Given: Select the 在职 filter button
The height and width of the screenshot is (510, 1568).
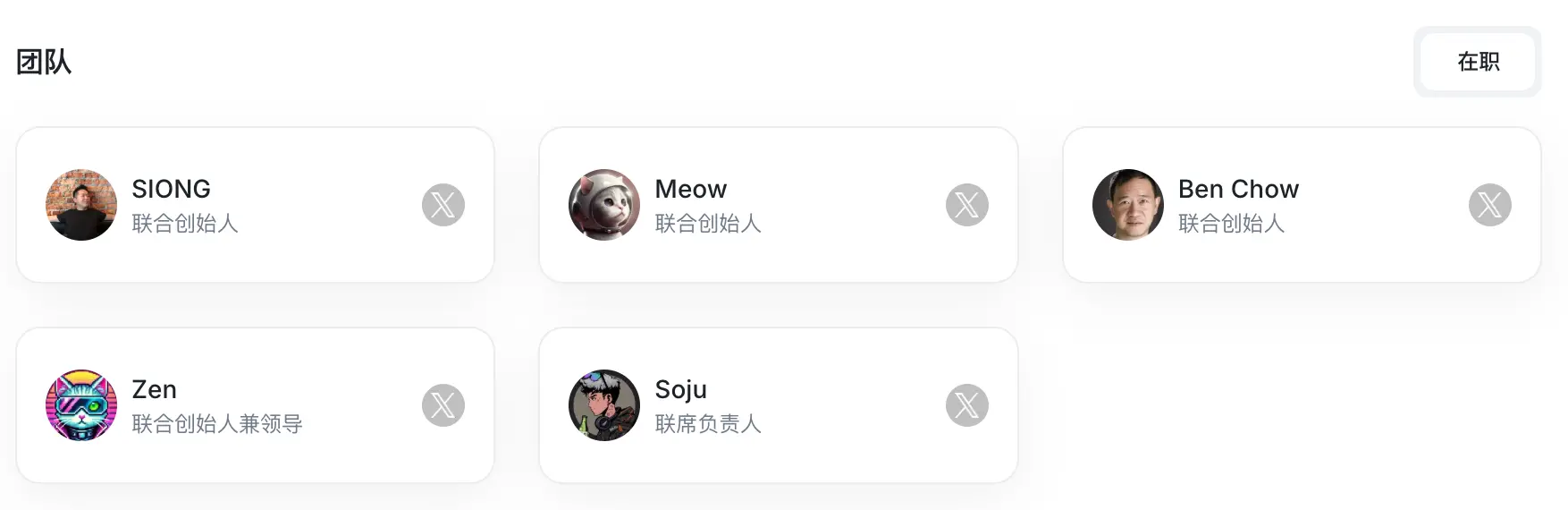Looking at the screenshot, I should [1477, 62].
